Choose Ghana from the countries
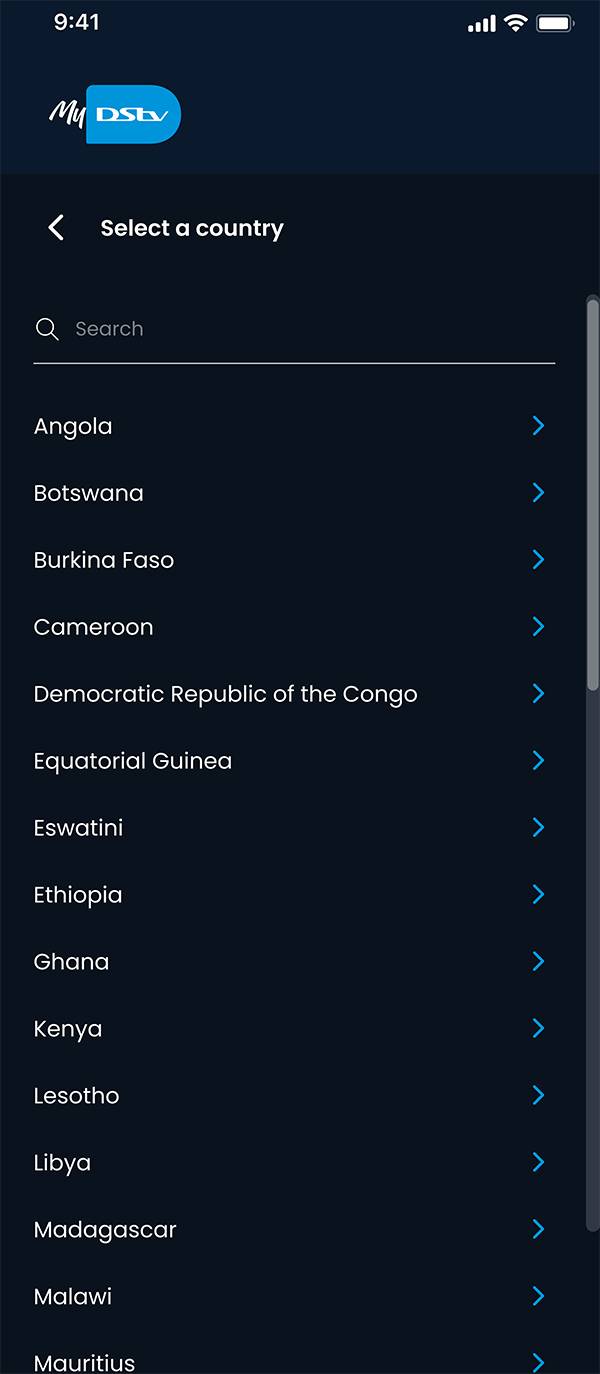This screenshot has width=600, height=1374. pos(290,962)
